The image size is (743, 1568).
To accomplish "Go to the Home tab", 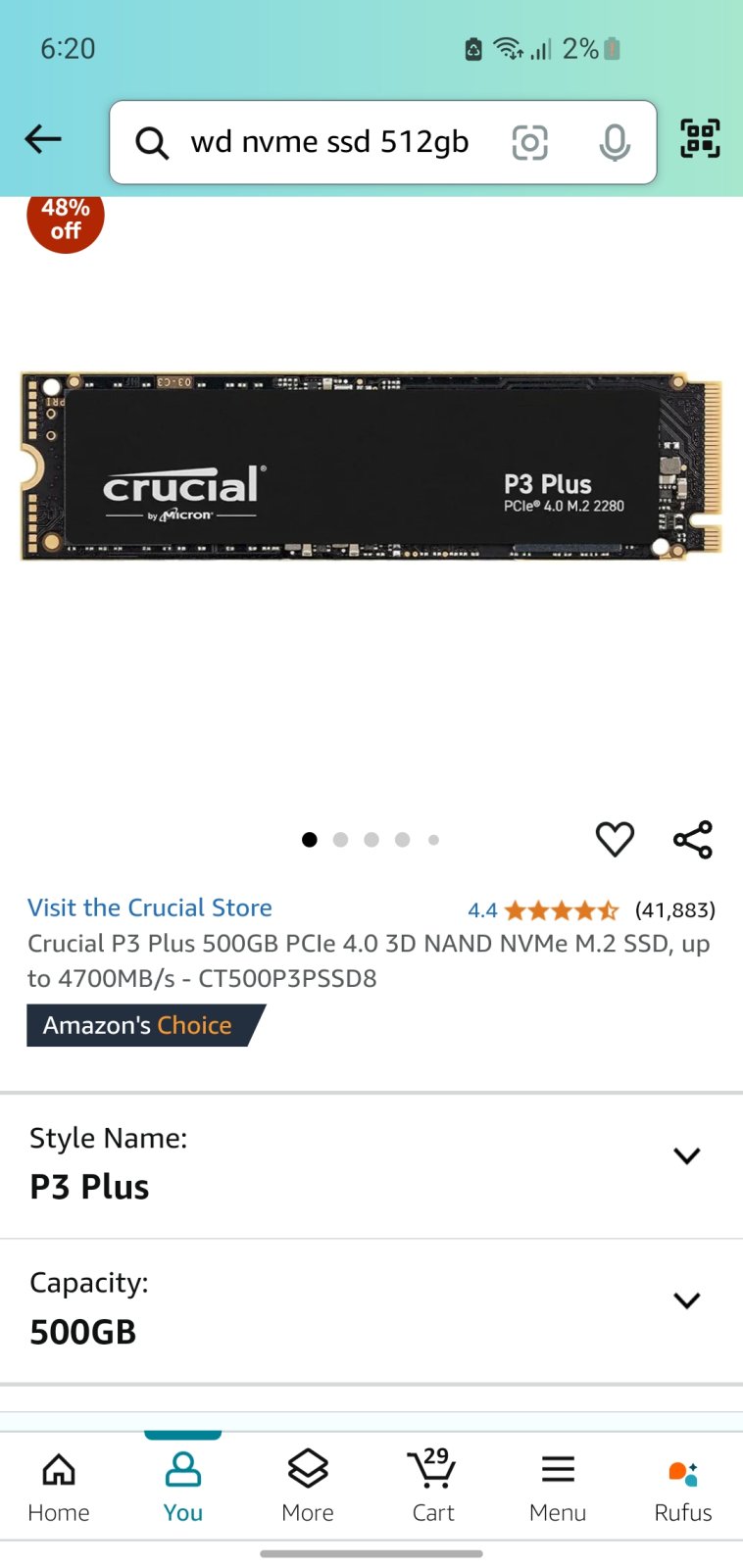I will point(59,1487).
